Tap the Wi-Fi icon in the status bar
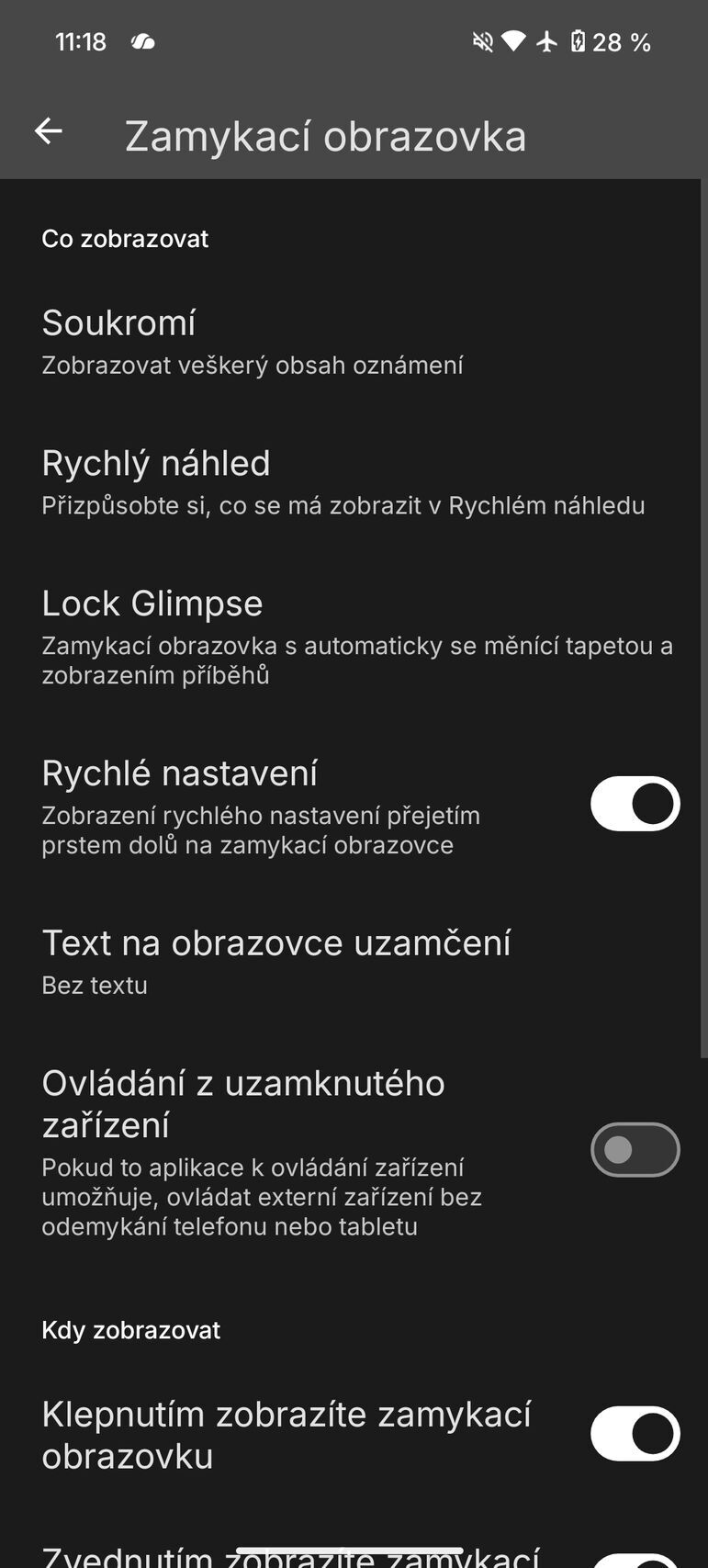Screen dimensions: 708x1568 pos(514,41)
